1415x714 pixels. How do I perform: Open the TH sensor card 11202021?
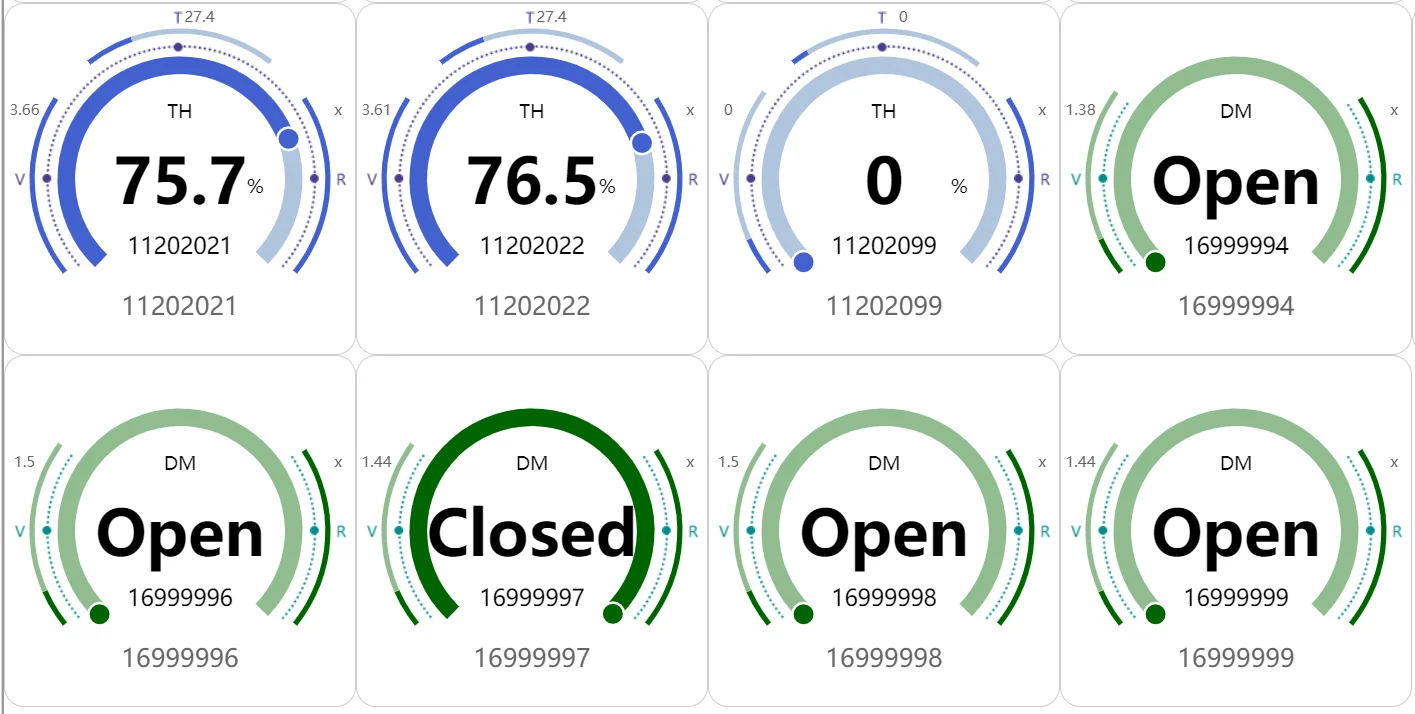(180, 178)
